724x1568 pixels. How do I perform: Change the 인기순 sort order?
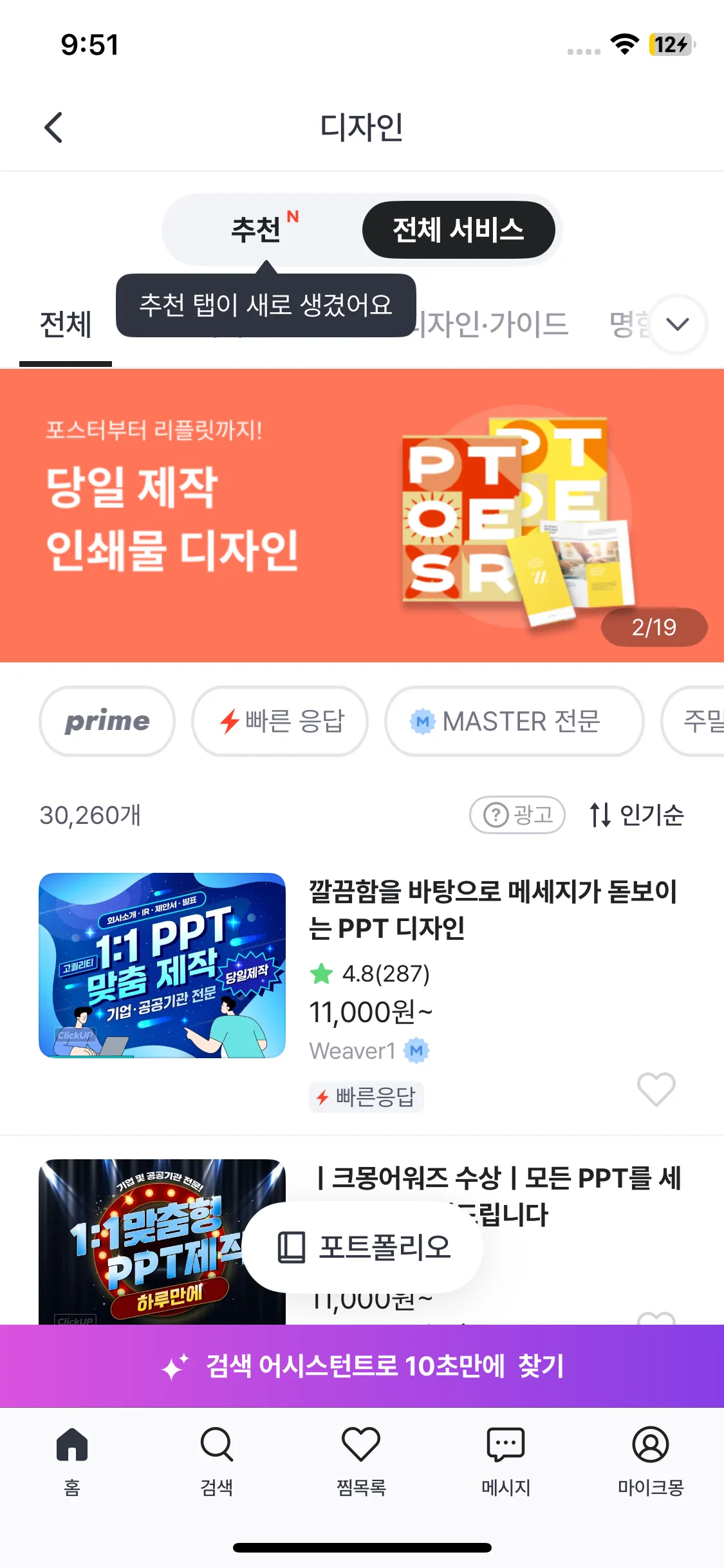(637, 815)
